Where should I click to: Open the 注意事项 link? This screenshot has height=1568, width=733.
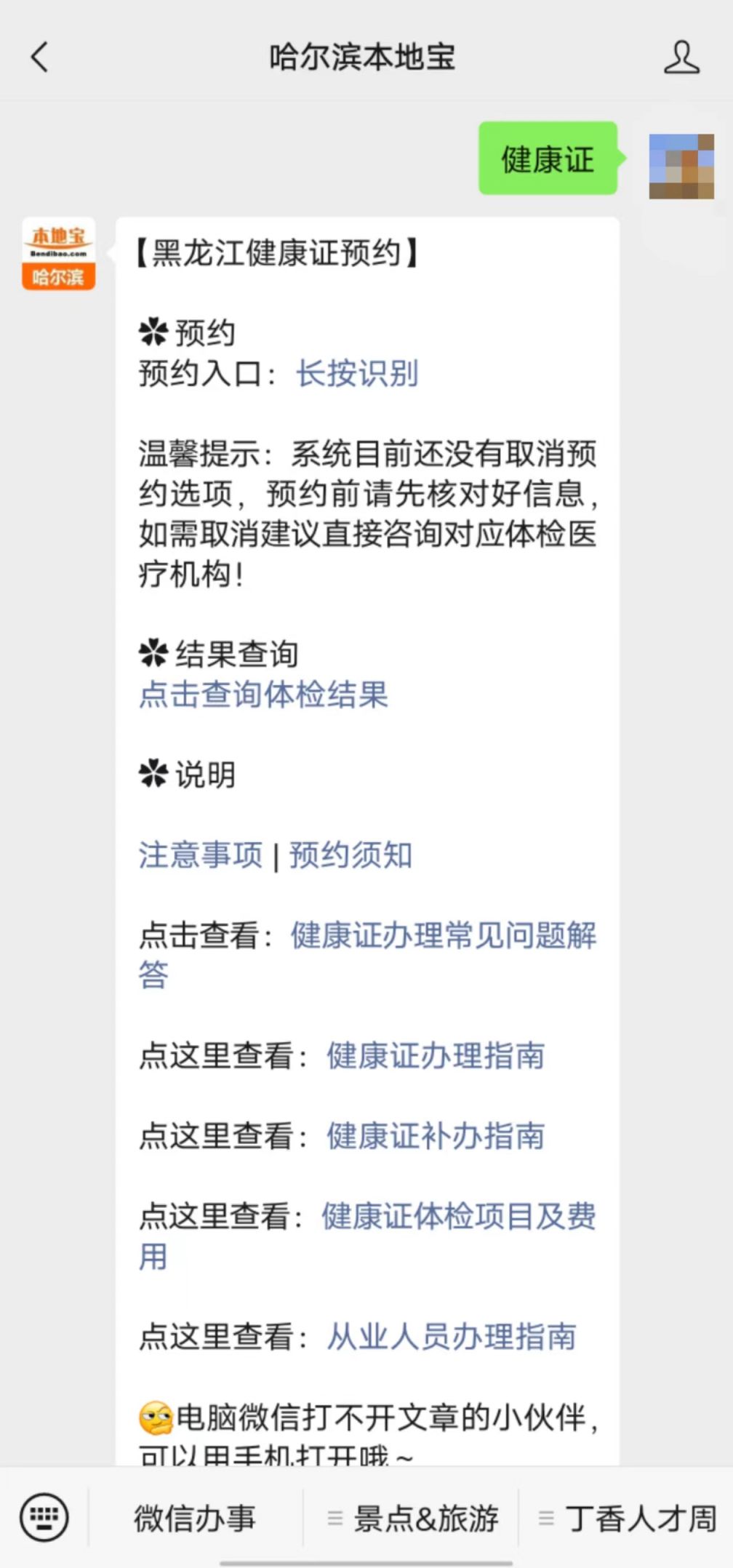click(x=200, y=855)
